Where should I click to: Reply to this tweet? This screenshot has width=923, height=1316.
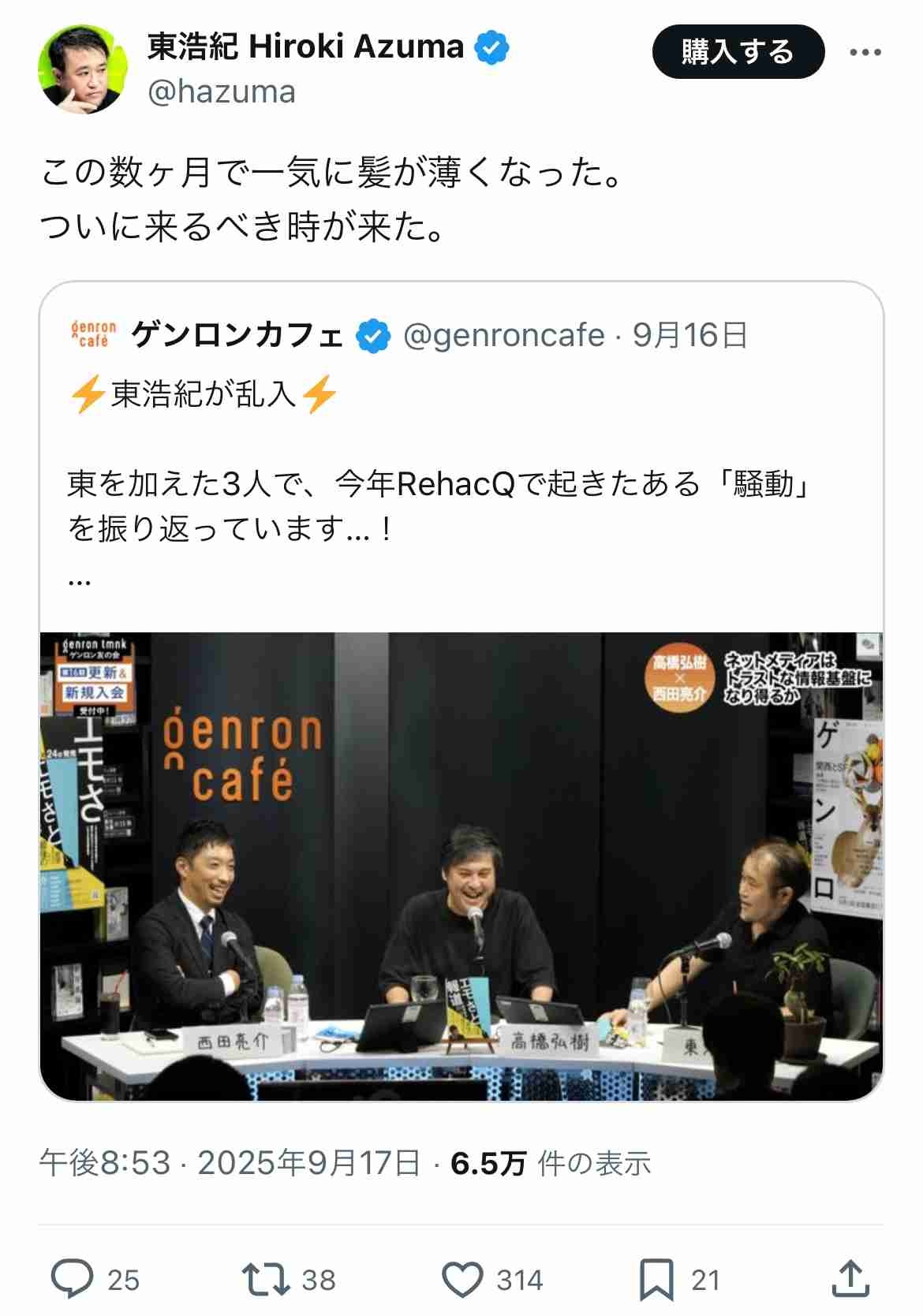click(x=73, y=1279)
